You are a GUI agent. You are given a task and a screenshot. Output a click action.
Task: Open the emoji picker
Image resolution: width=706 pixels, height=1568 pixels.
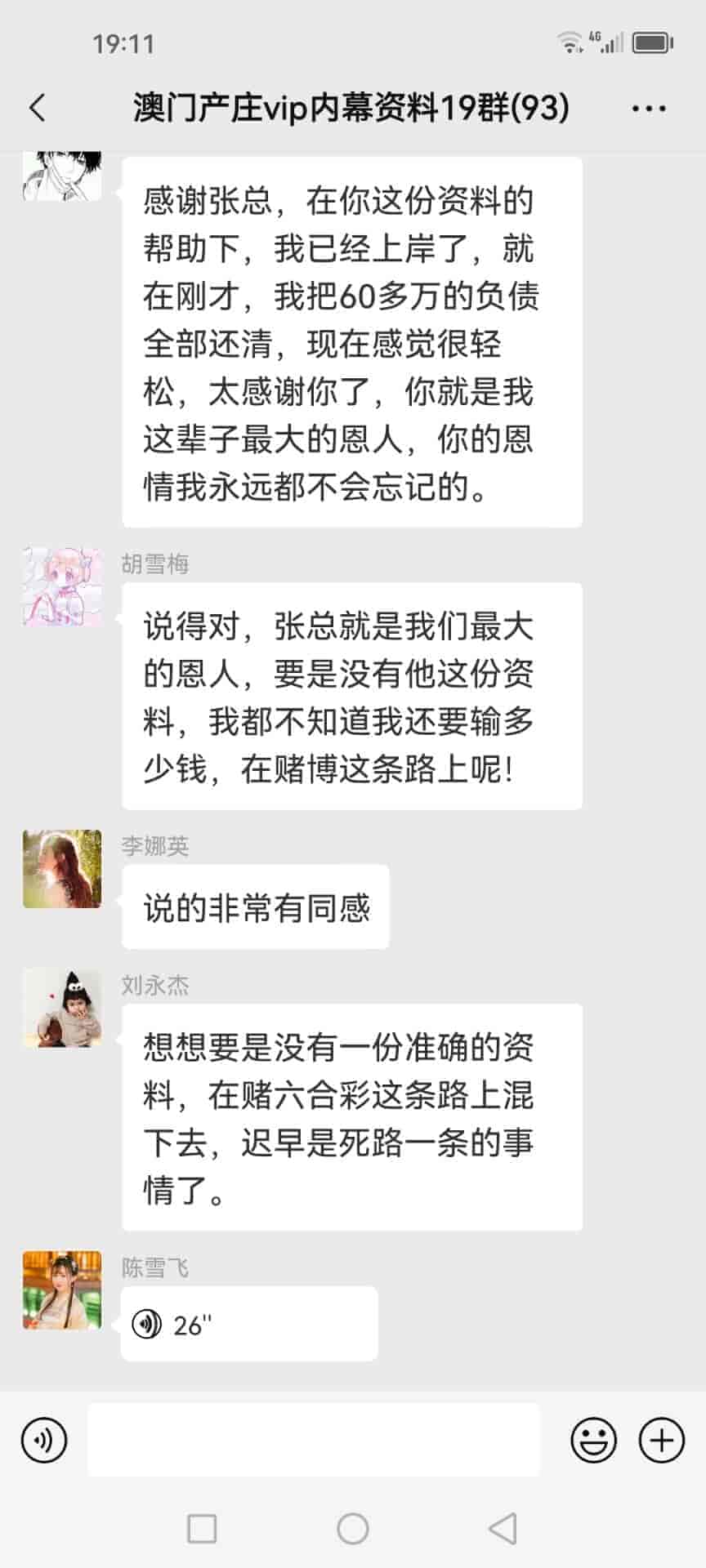(593, 1440)
